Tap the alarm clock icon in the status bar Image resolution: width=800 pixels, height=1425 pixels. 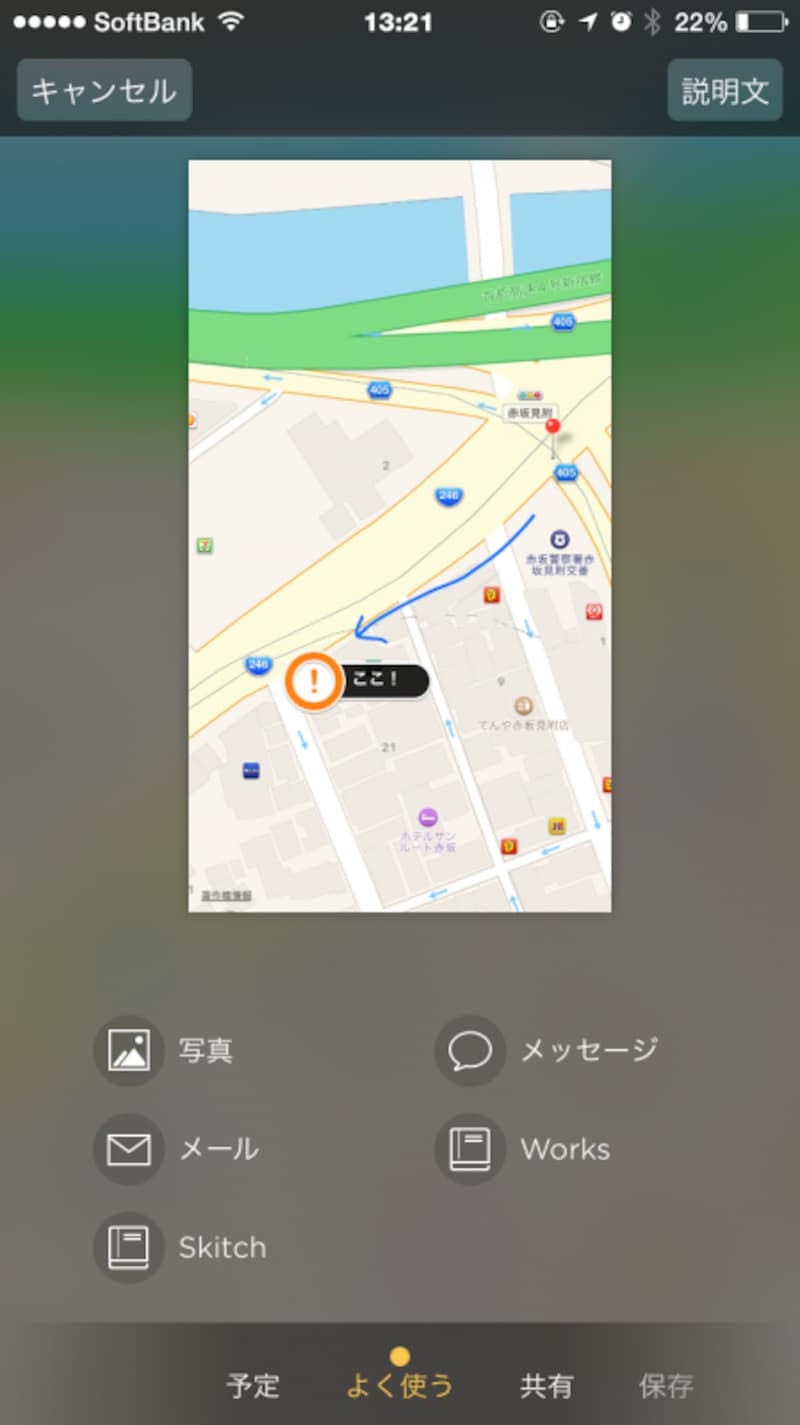coord(622,22)
